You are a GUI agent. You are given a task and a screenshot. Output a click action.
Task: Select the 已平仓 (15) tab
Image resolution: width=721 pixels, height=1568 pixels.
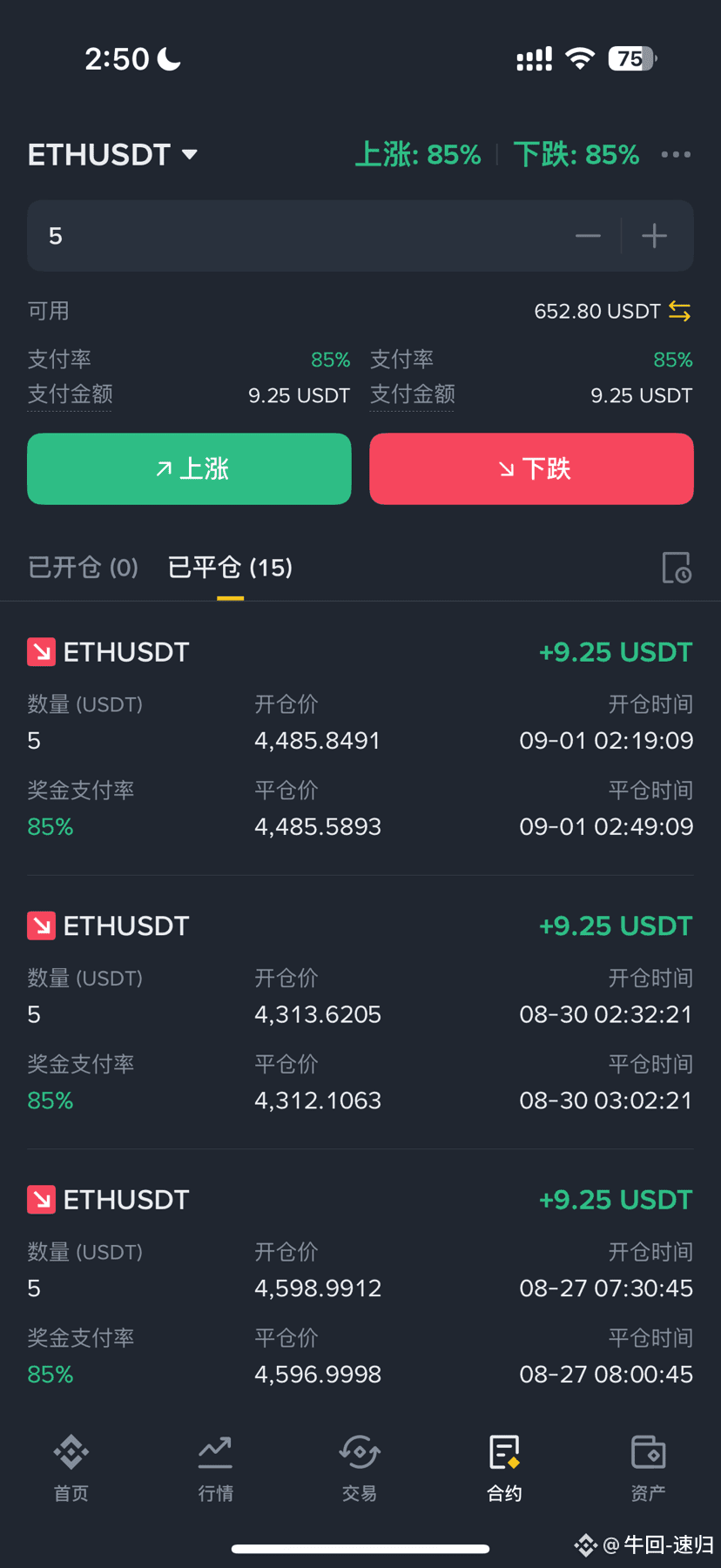230,568
